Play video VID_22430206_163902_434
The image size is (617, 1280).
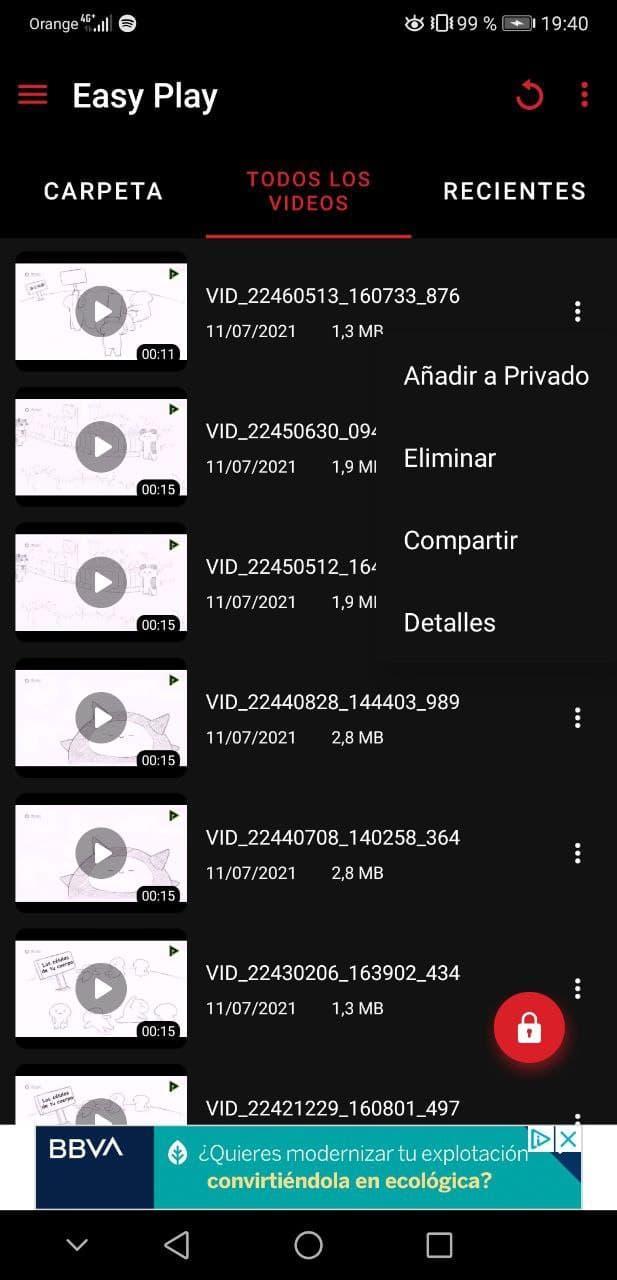(x=101, y=988)
